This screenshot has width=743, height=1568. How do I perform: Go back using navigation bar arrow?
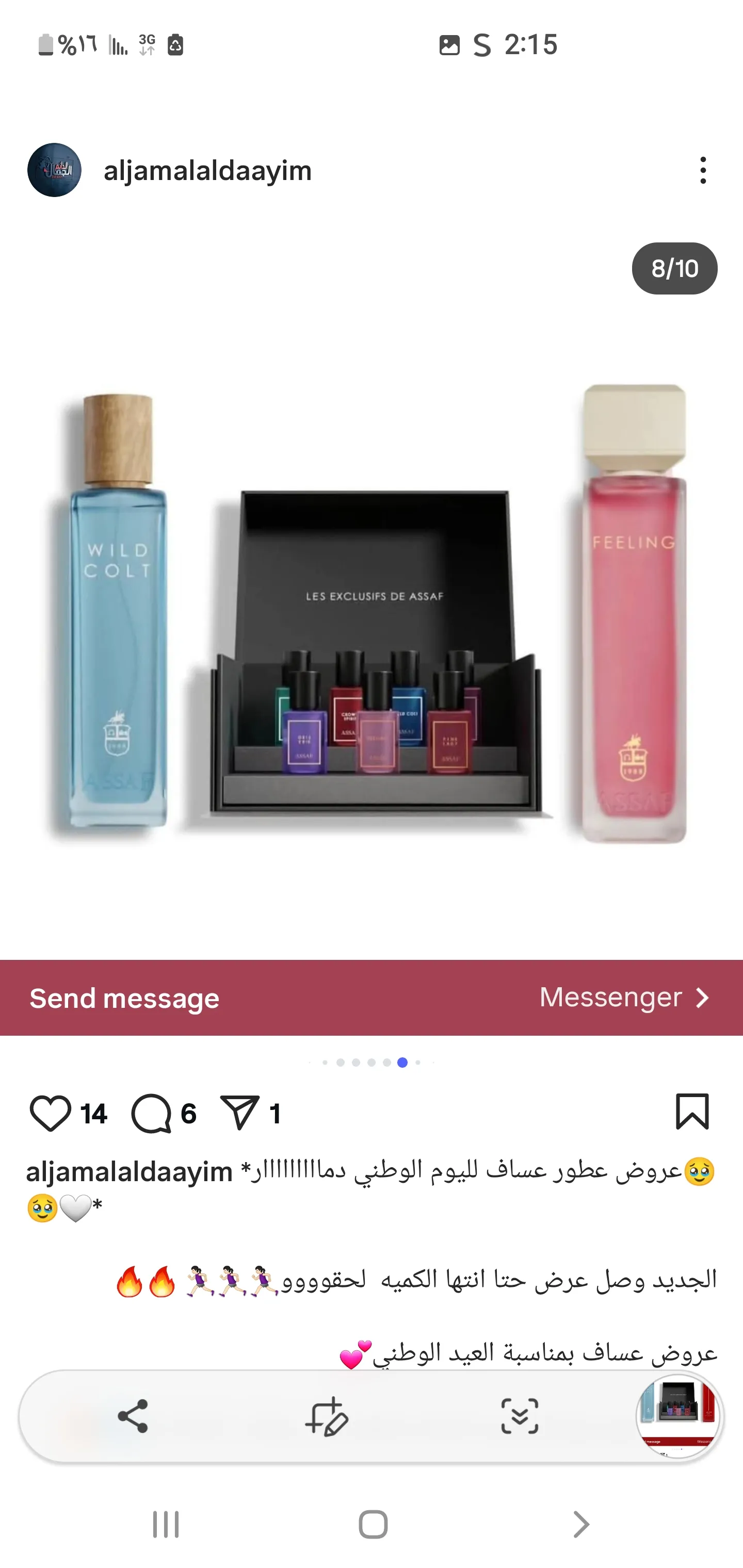[x=581, y=1525]
